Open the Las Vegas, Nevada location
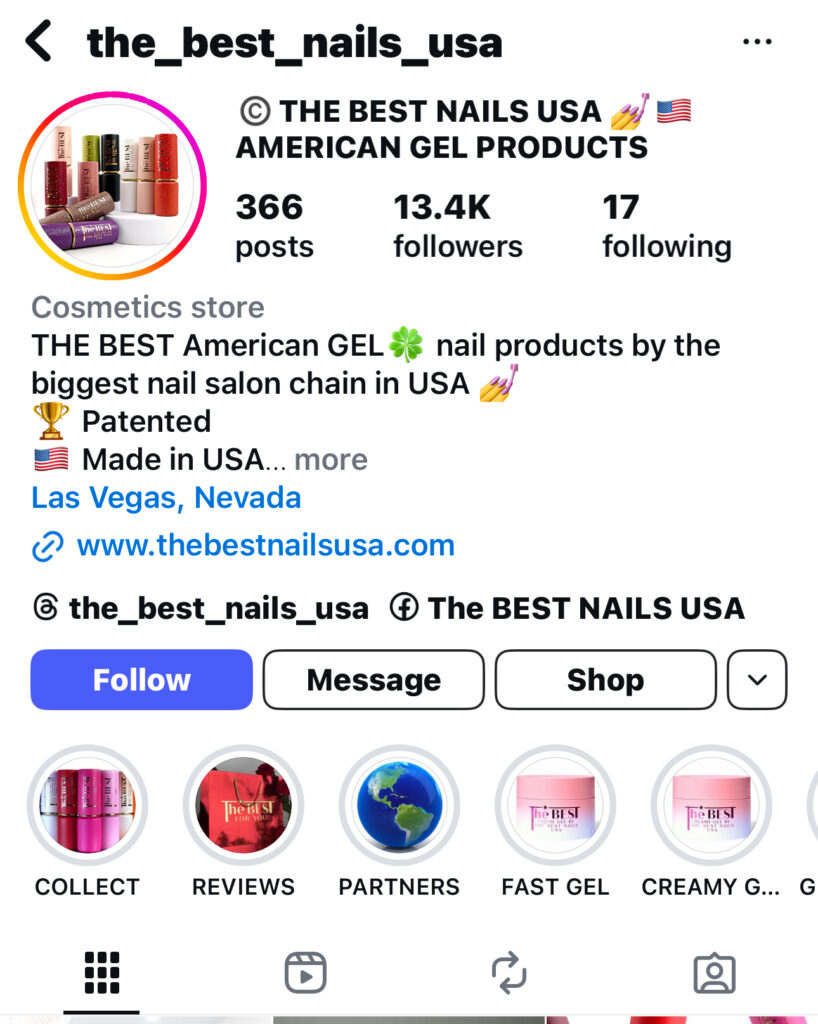Viewport: 818px width, 1024px height. tap(166, 497)
